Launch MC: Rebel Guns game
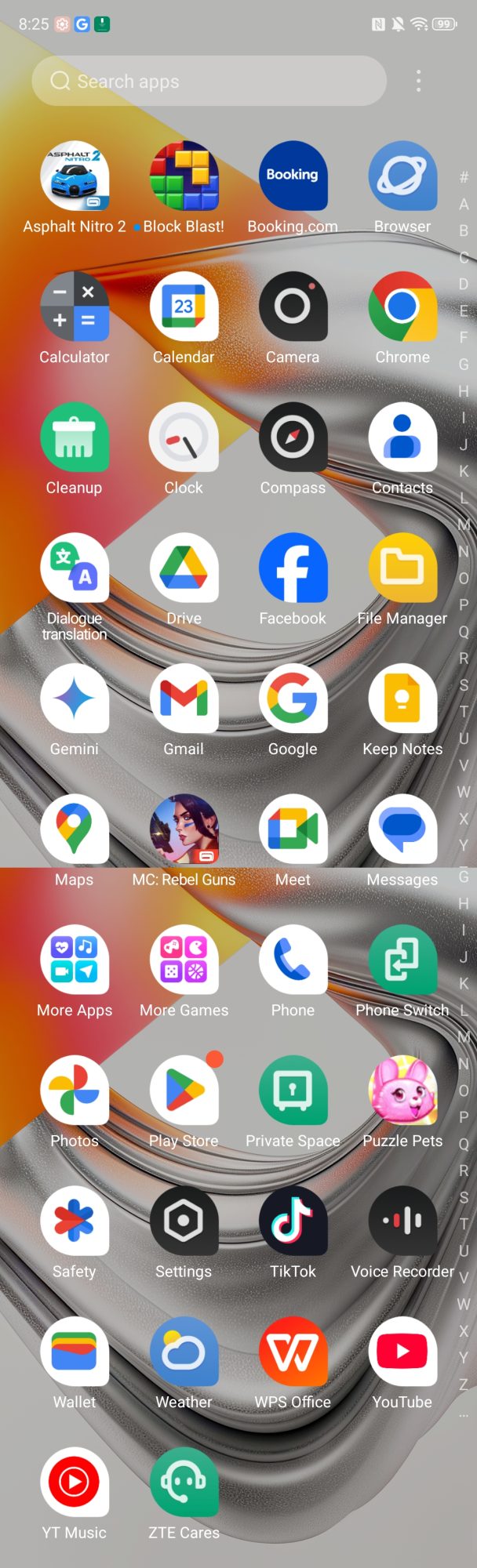The width and height of the screenshot is (477, 1568). [x=184, y=829]
